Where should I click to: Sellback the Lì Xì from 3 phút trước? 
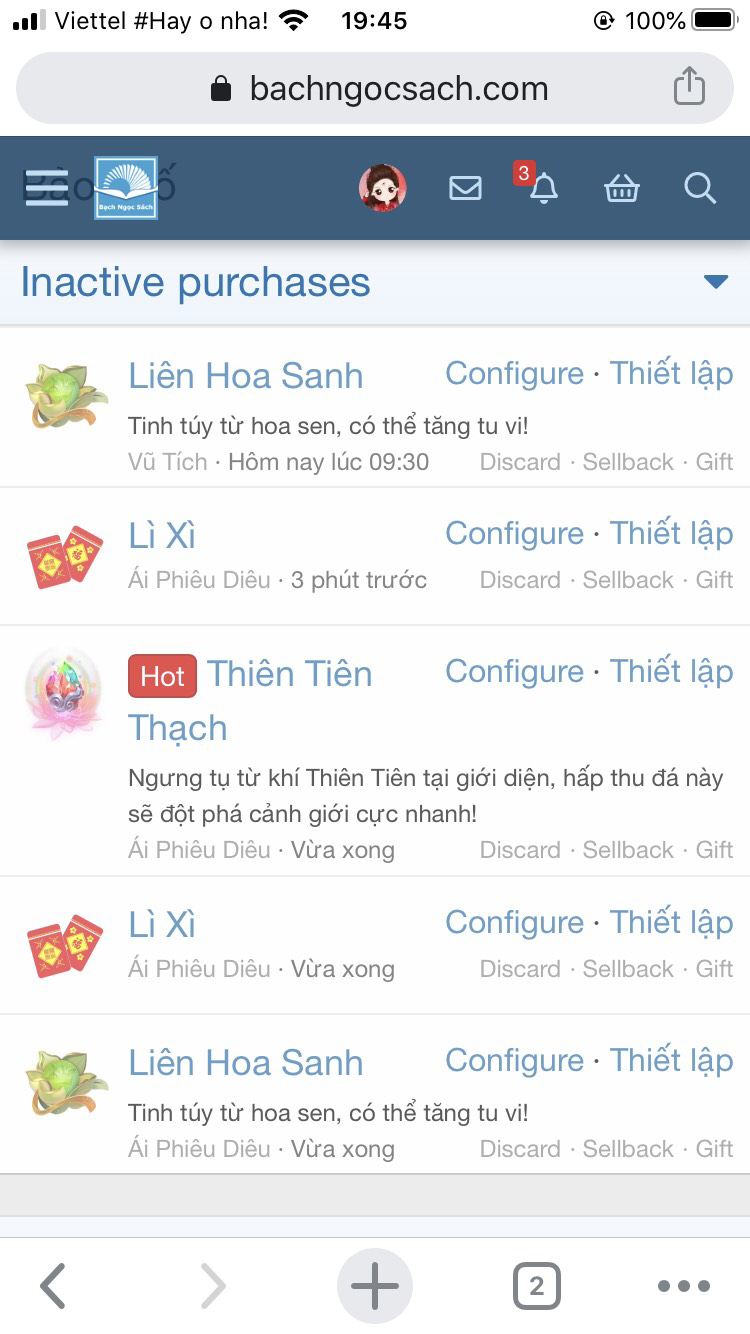pyautogui.click(x=628, y=580)
